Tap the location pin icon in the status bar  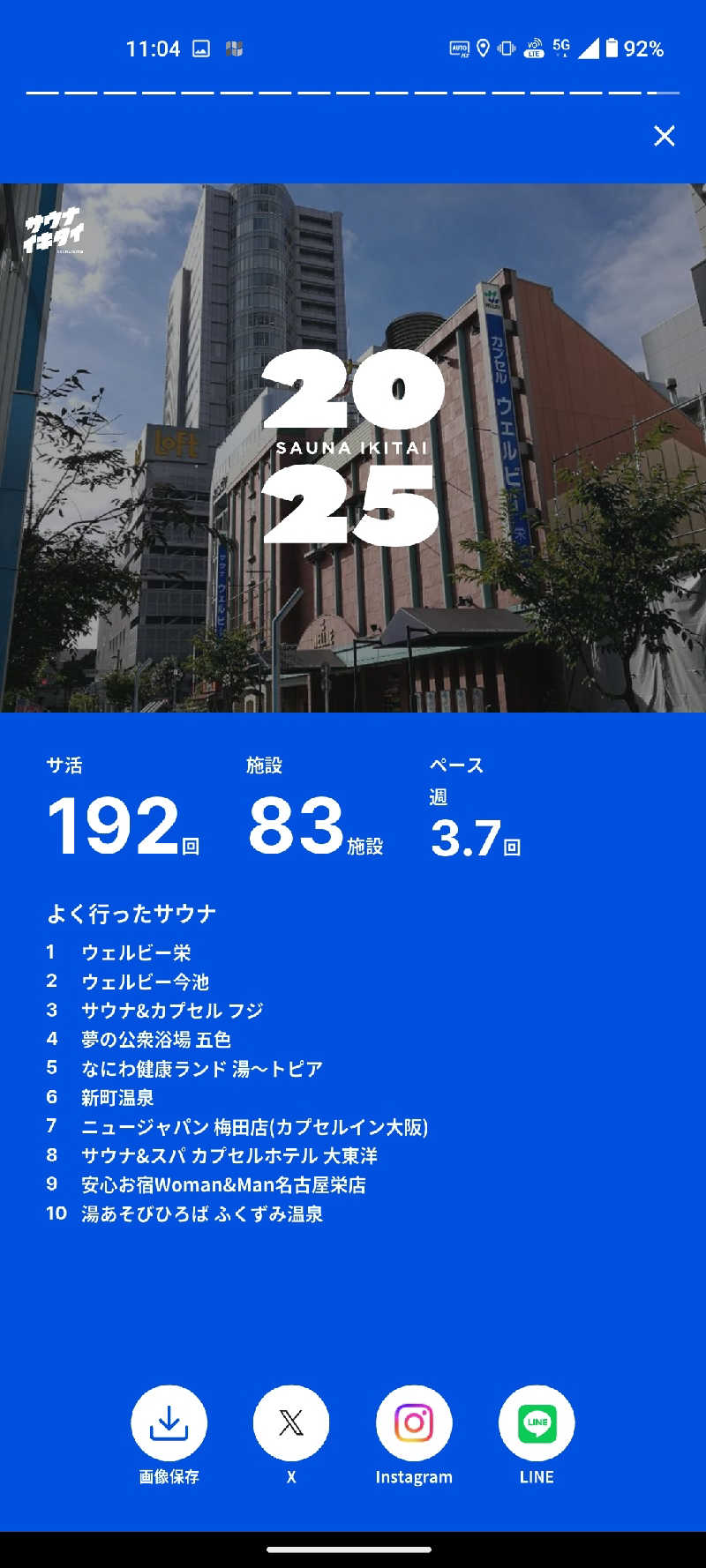483,49
